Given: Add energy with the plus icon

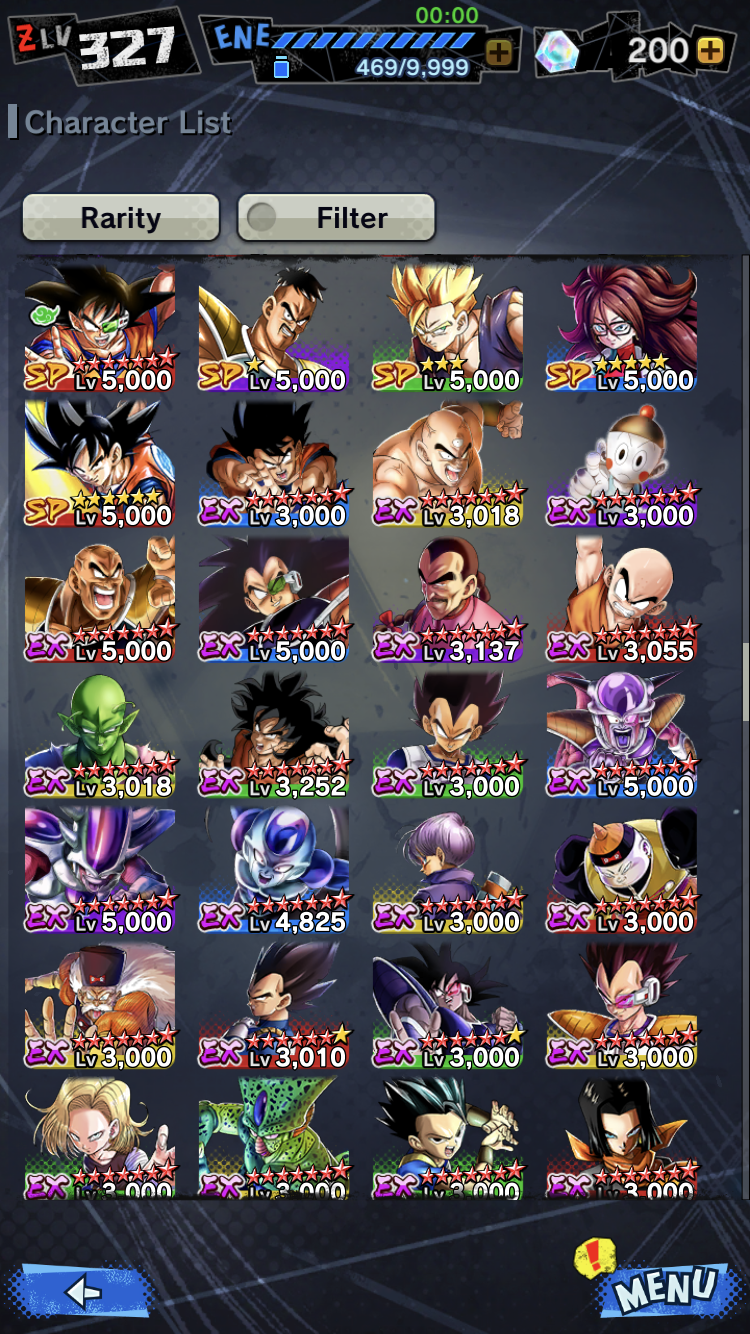Looking at the screenshot, I should (499, 52).
